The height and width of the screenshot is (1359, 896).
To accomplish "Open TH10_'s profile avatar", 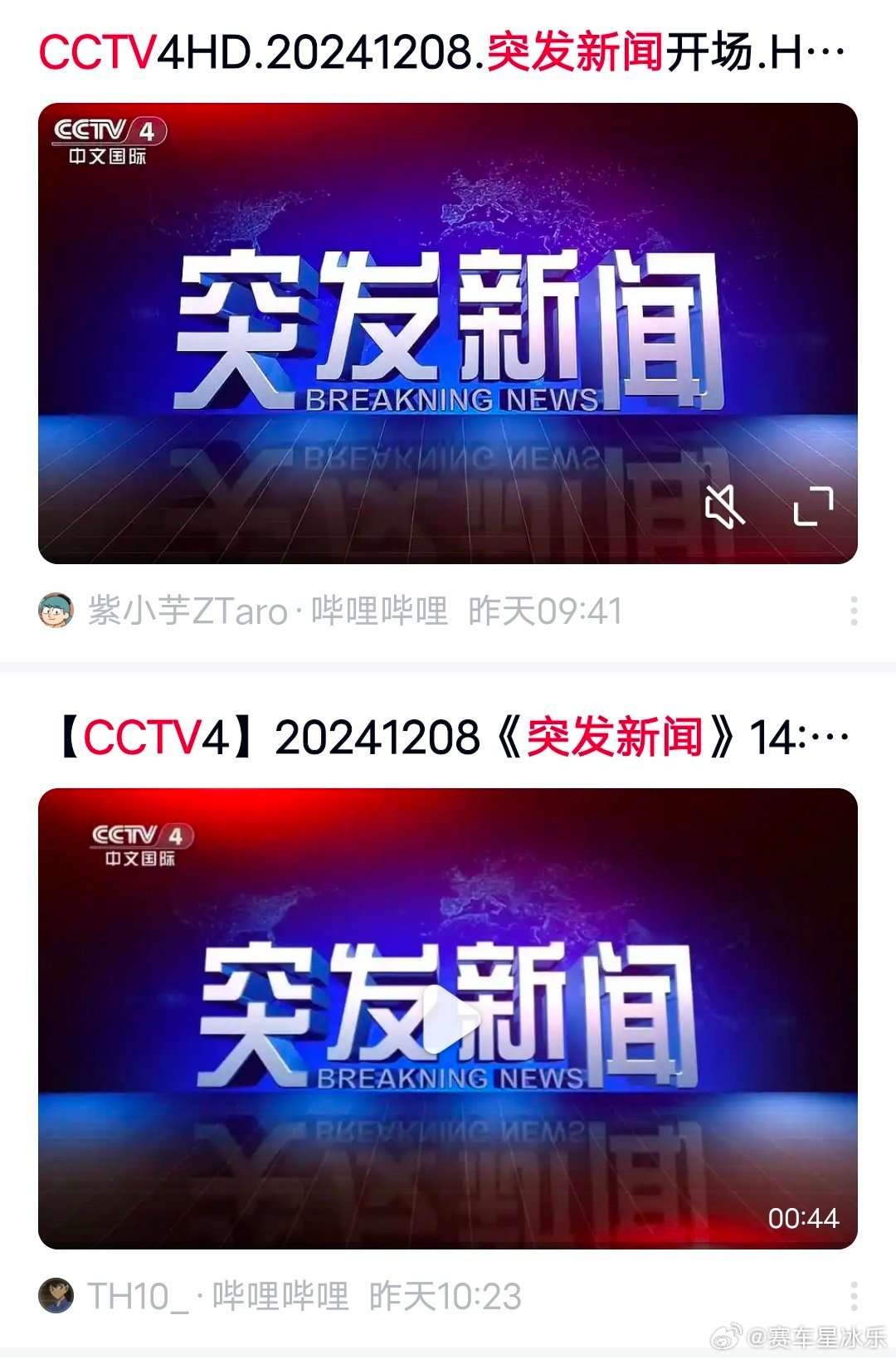I will (56, 1296).
